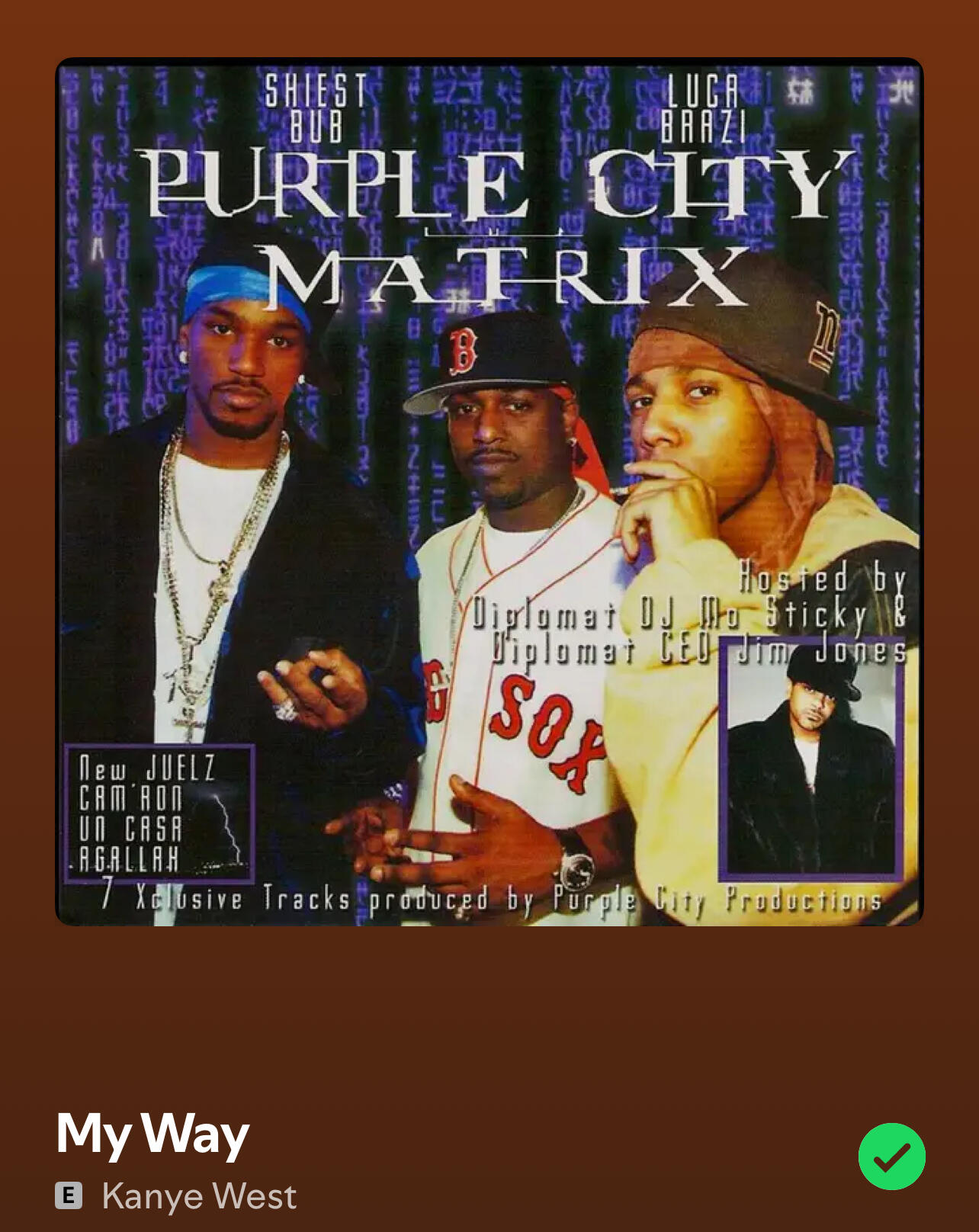Image resolution: width=979 pixels, height=1232 pixels.
Task: Tap the green checkmark to manage saved song
Action: [x=891, y=1156]
